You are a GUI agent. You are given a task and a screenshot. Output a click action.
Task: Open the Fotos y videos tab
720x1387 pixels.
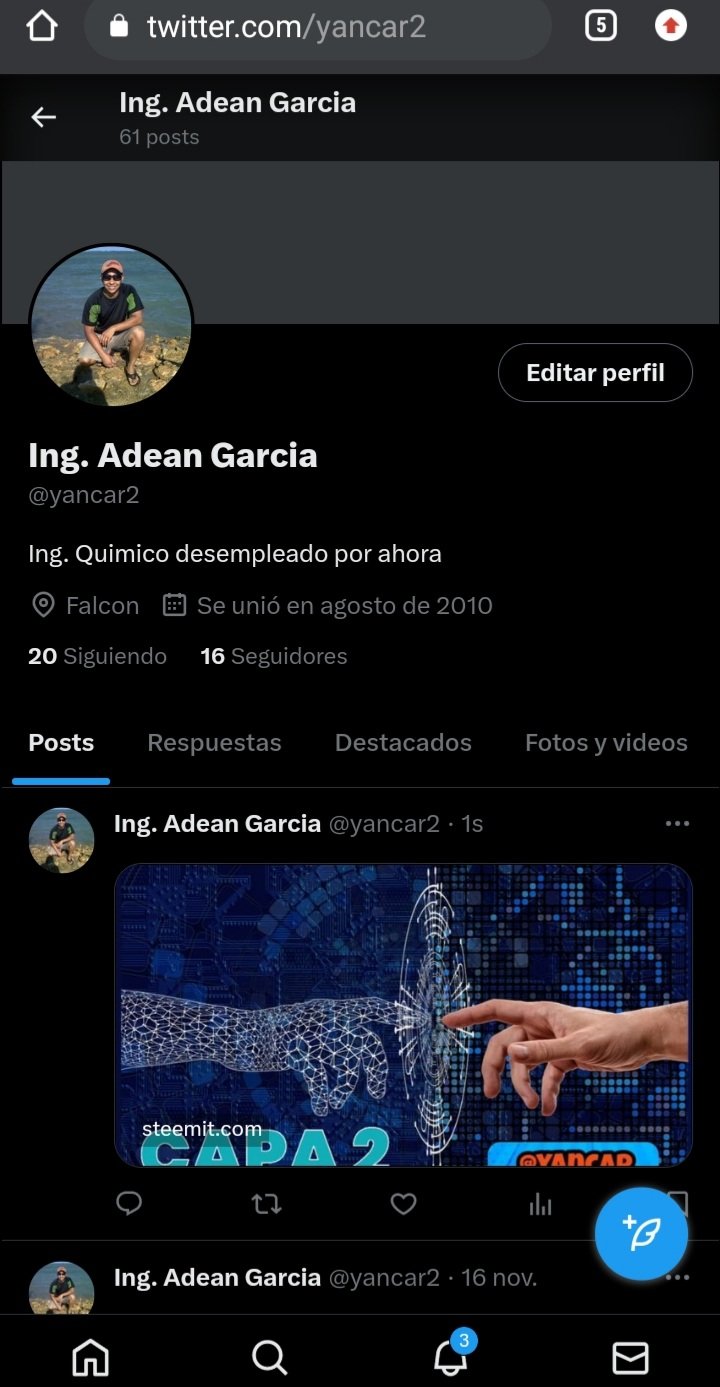pyautogui.click(x=606, y=743)
